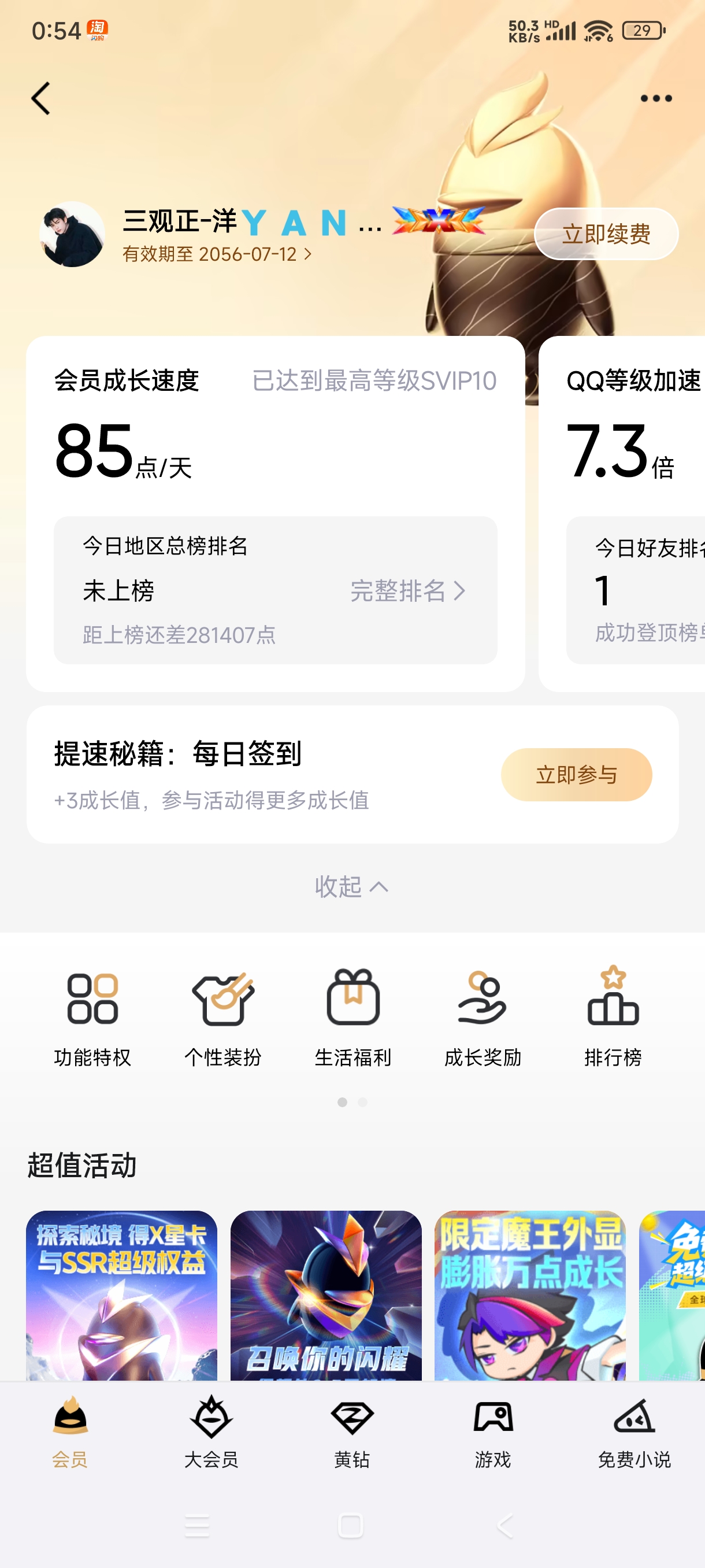
Task: Open 功能特权 feature privileges
Action: pyautogui.click(x=92, y=1016)
